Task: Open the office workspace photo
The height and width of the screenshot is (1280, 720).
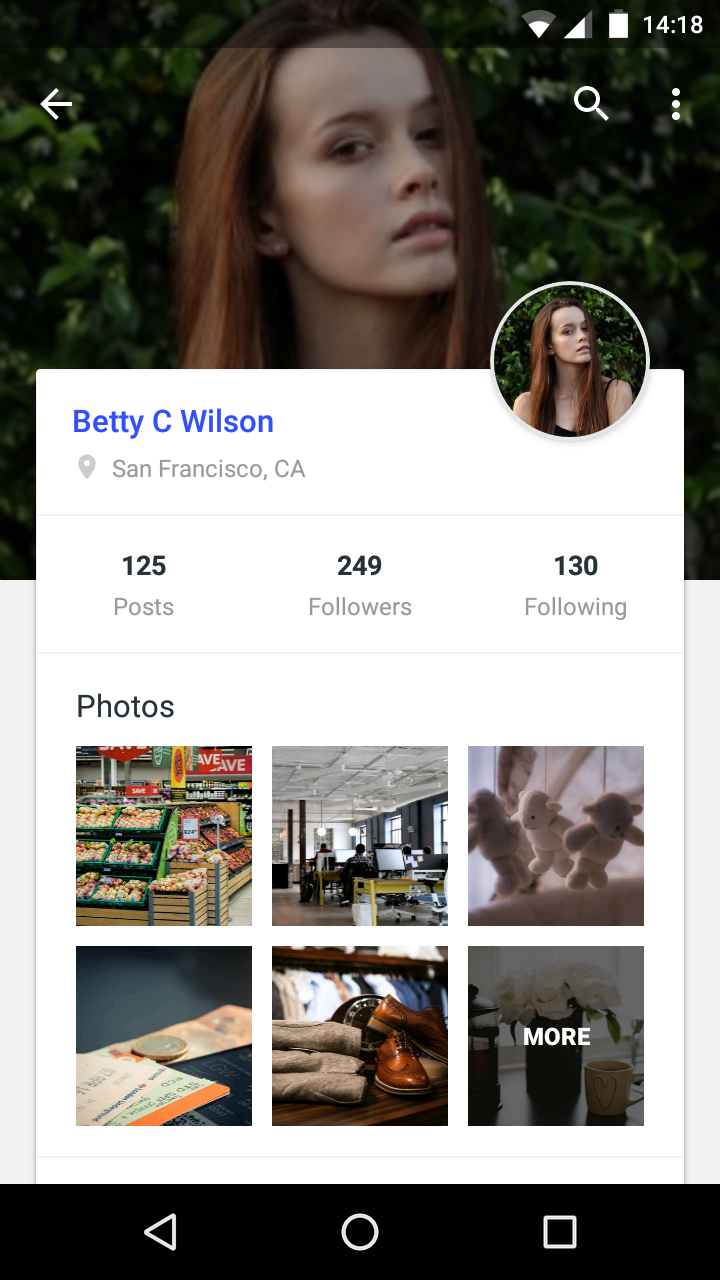Action: click(360, 836)
